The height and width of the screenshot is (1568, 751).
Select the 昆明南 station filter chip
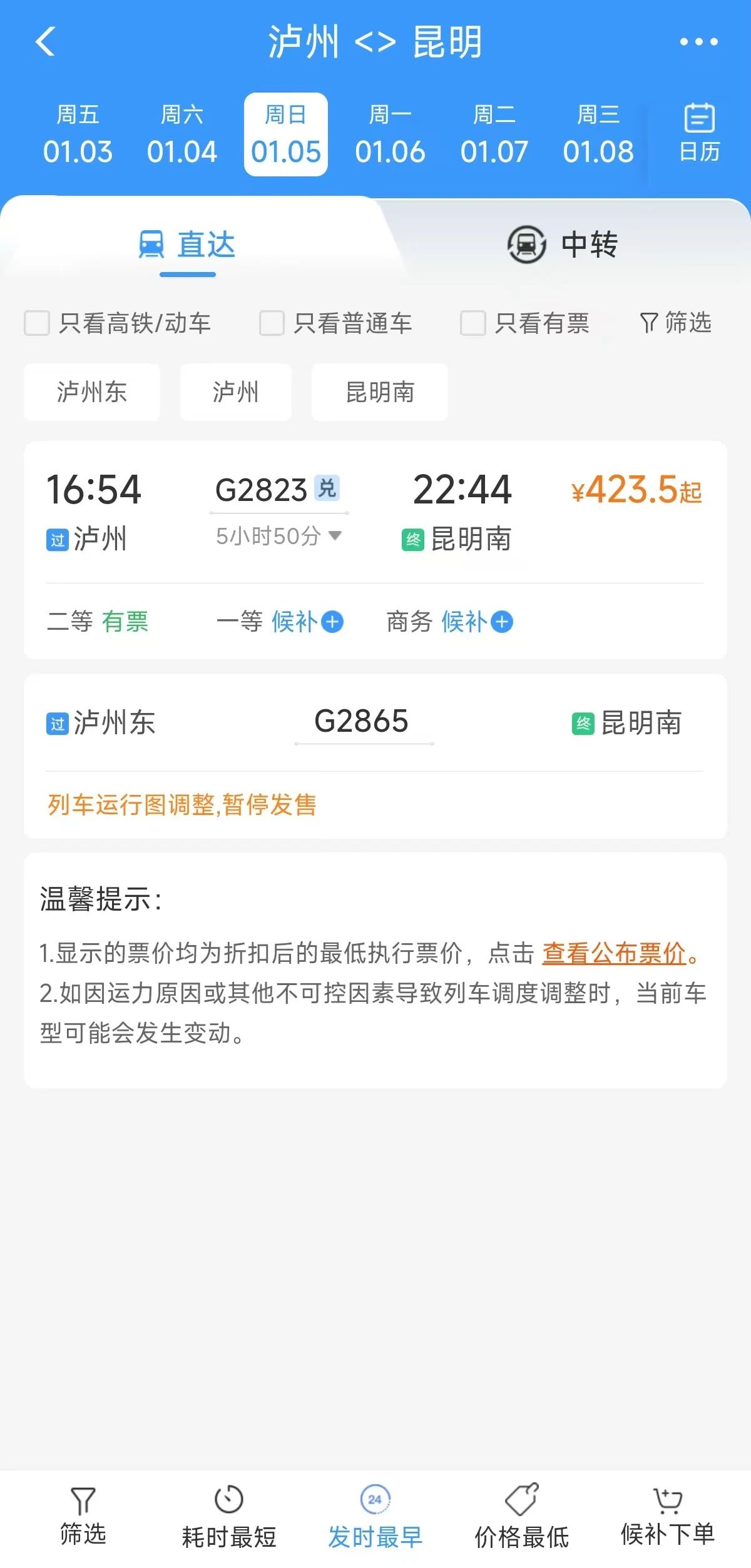coord(379,392)
